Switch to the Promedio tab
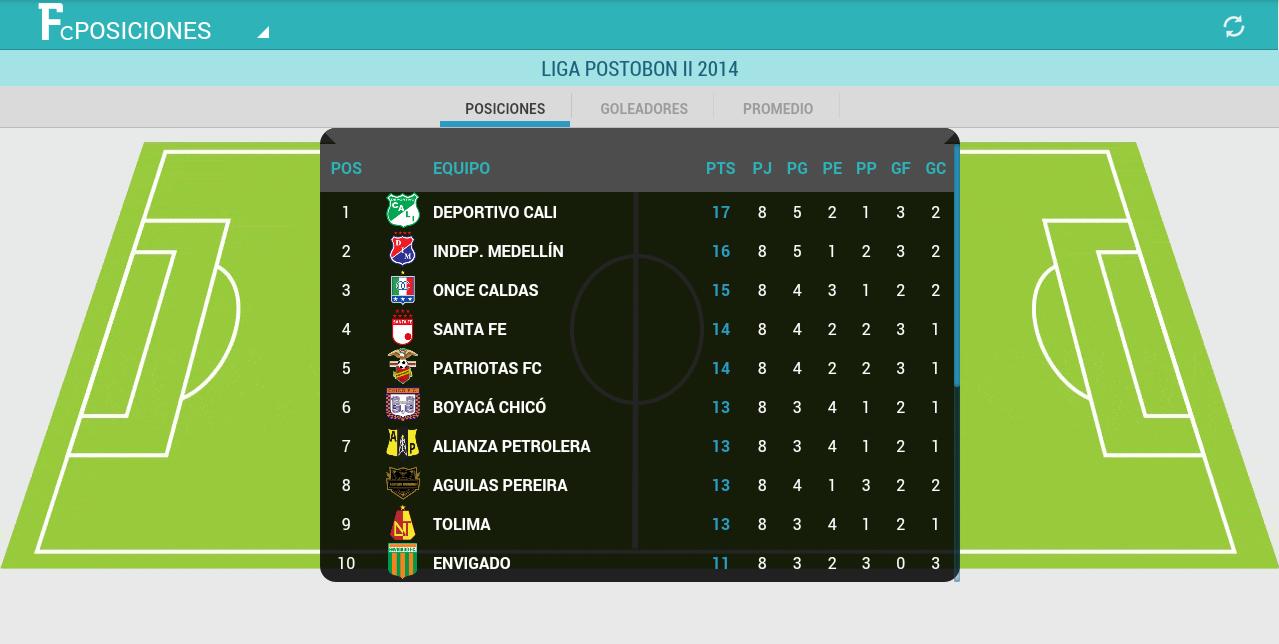The height and width of the screenshot is (644, 1279). coord(777,108)
